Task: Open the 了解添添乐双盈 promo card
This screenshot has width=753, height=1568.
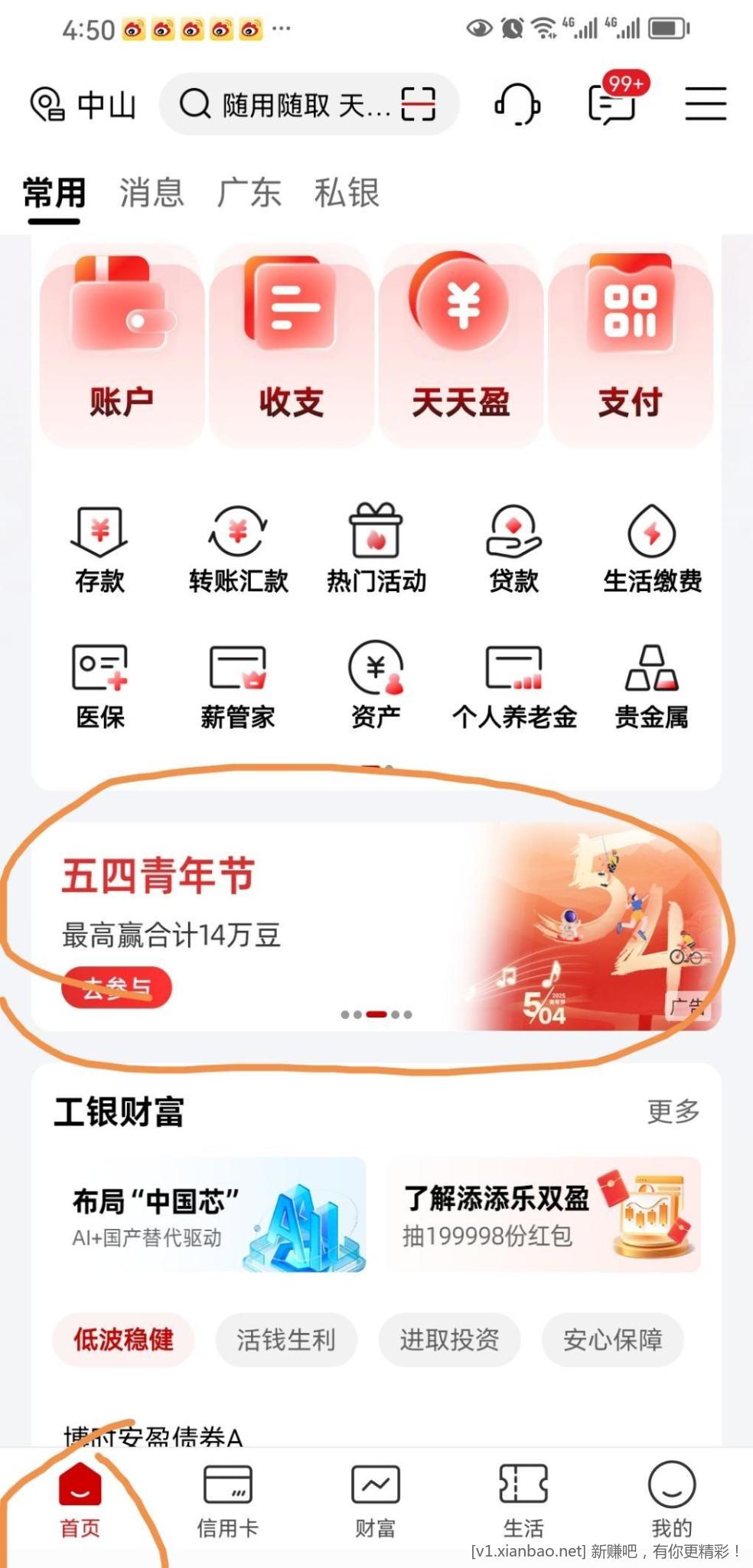Action: tap(543, 1215)
